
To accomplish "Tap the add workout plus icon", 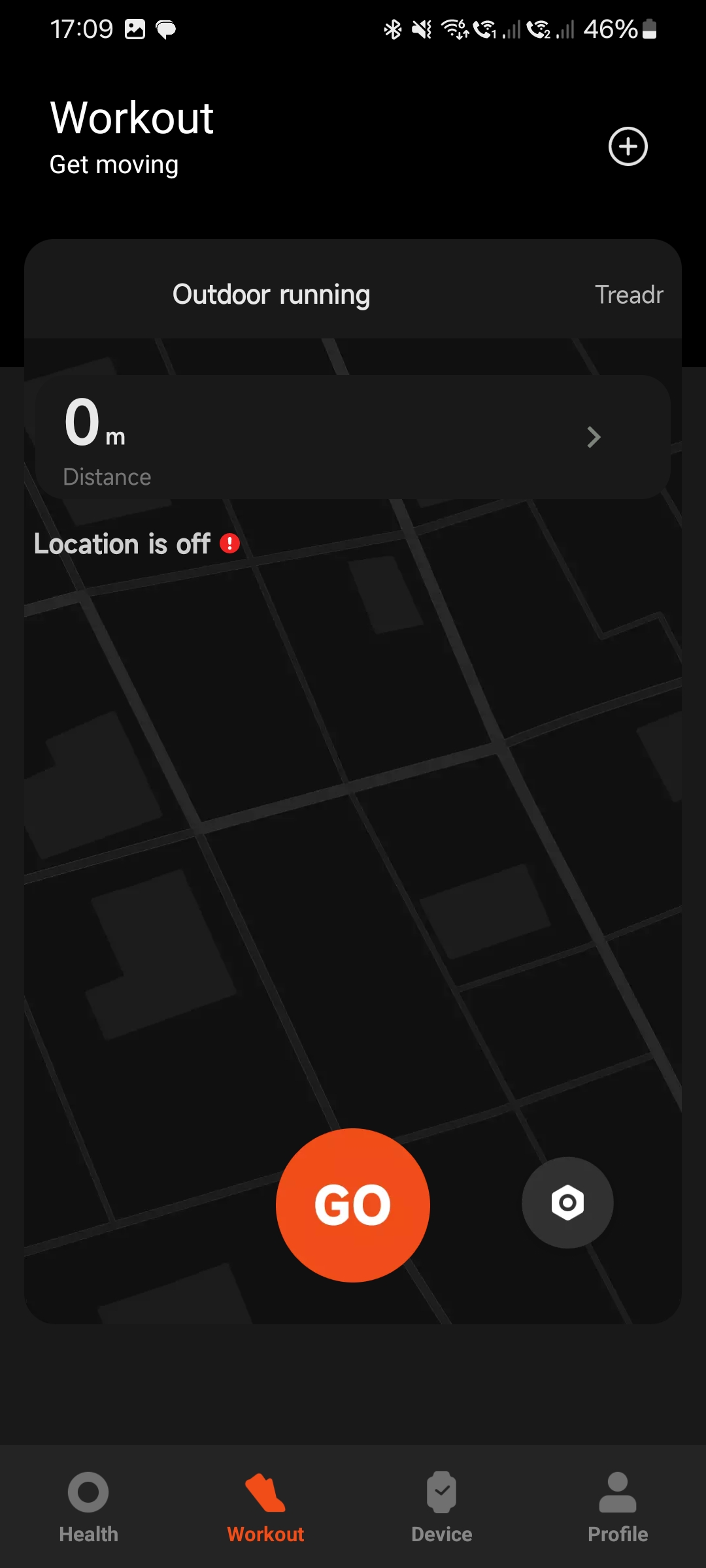I will coord(628,146).
